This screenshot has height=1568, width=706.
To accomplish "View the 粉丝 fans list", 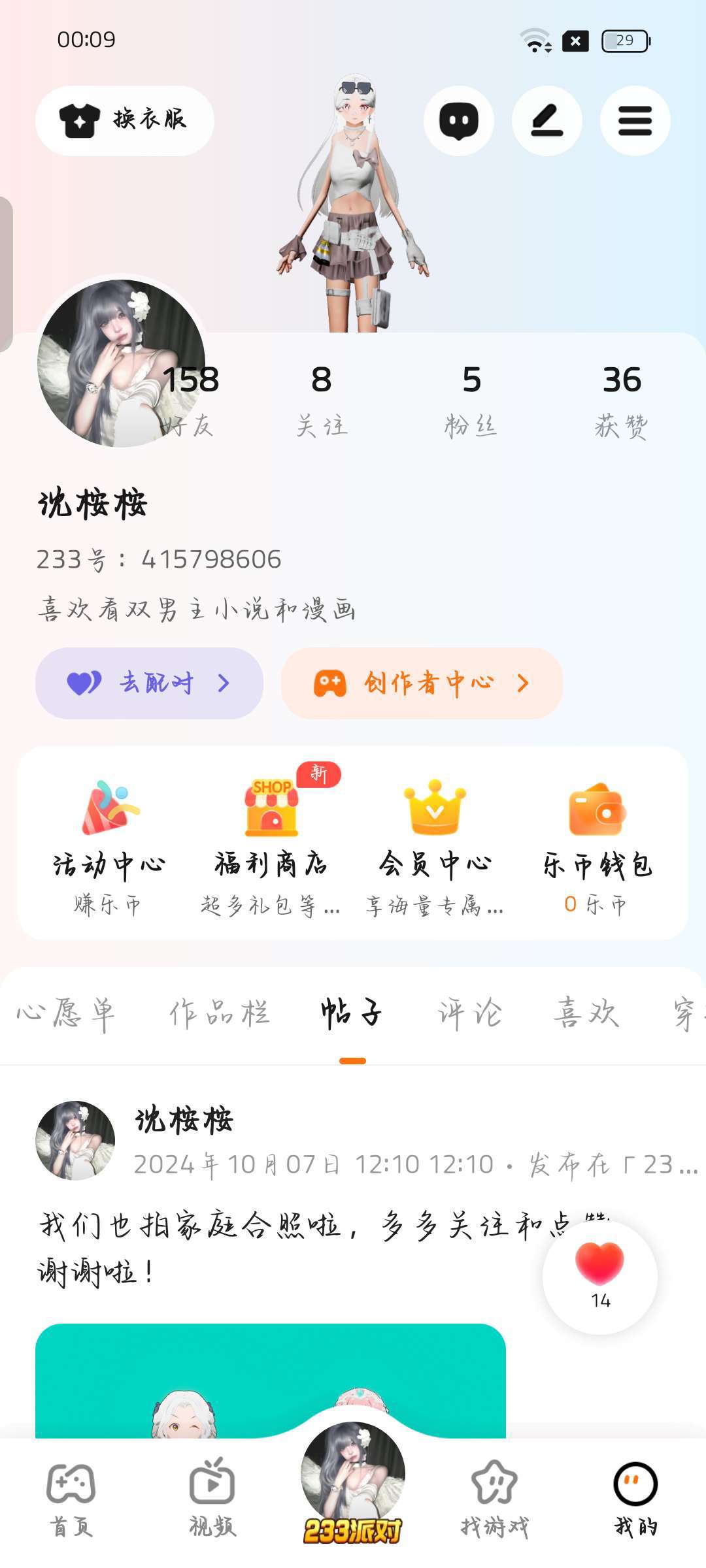I will [471, 400].
